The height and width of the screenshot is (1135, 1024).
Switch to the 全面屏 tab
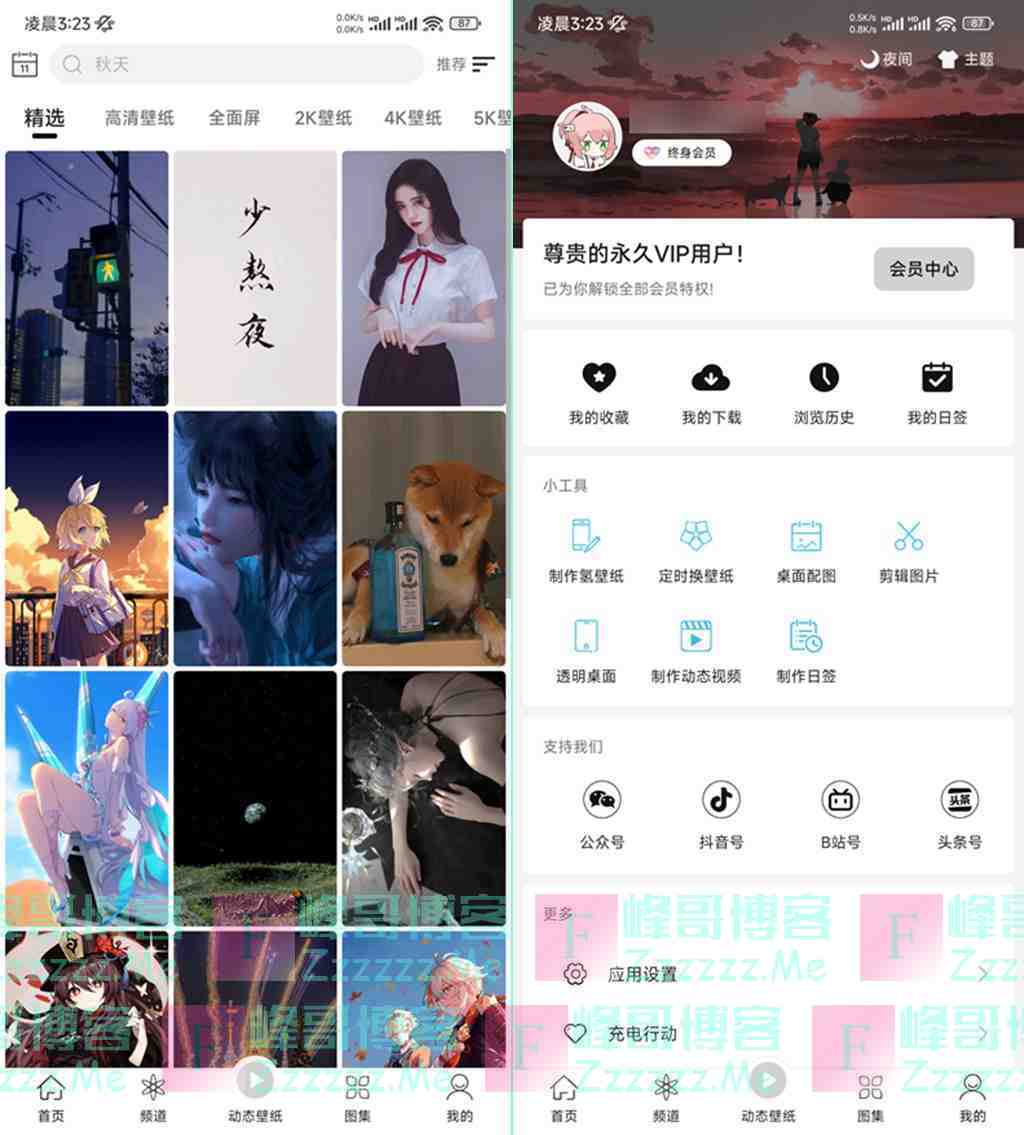(234, 118)
